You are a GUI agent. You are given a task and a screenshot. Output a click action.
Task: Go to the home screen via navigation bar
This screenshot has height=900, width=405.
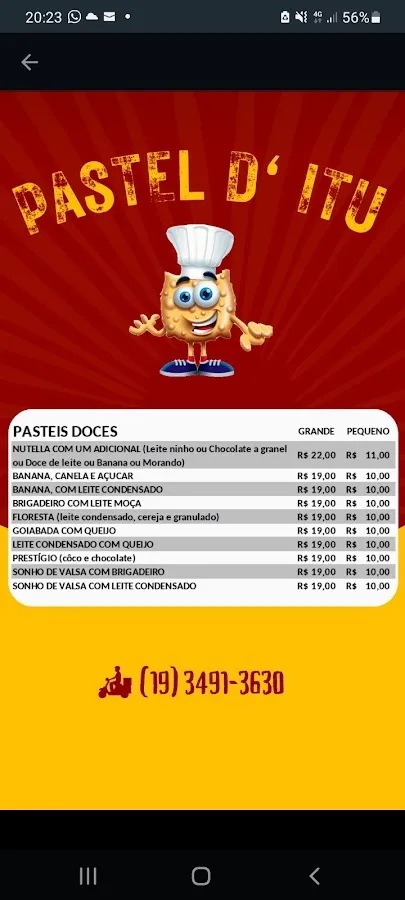pos(201,876)
